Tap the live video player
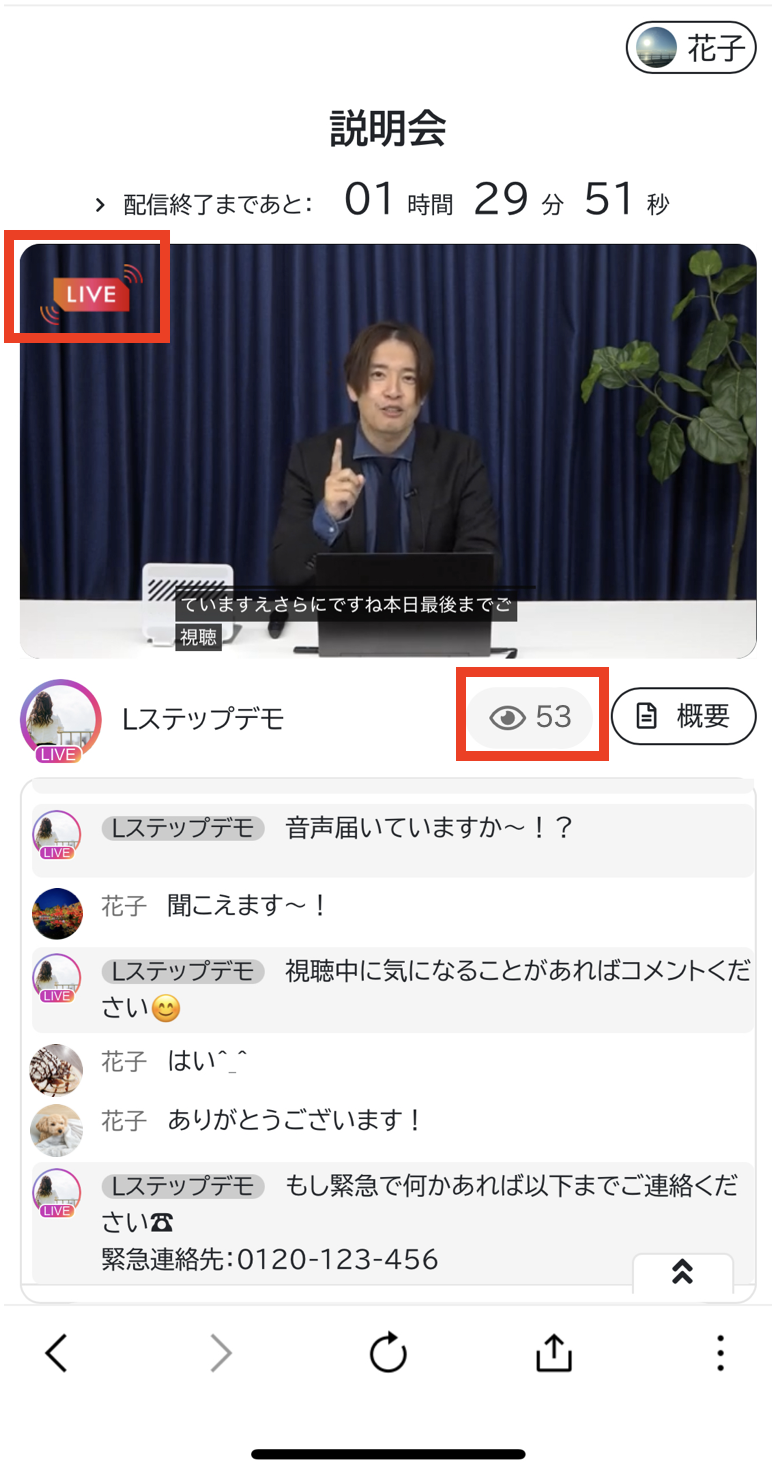 pos(388,450)
